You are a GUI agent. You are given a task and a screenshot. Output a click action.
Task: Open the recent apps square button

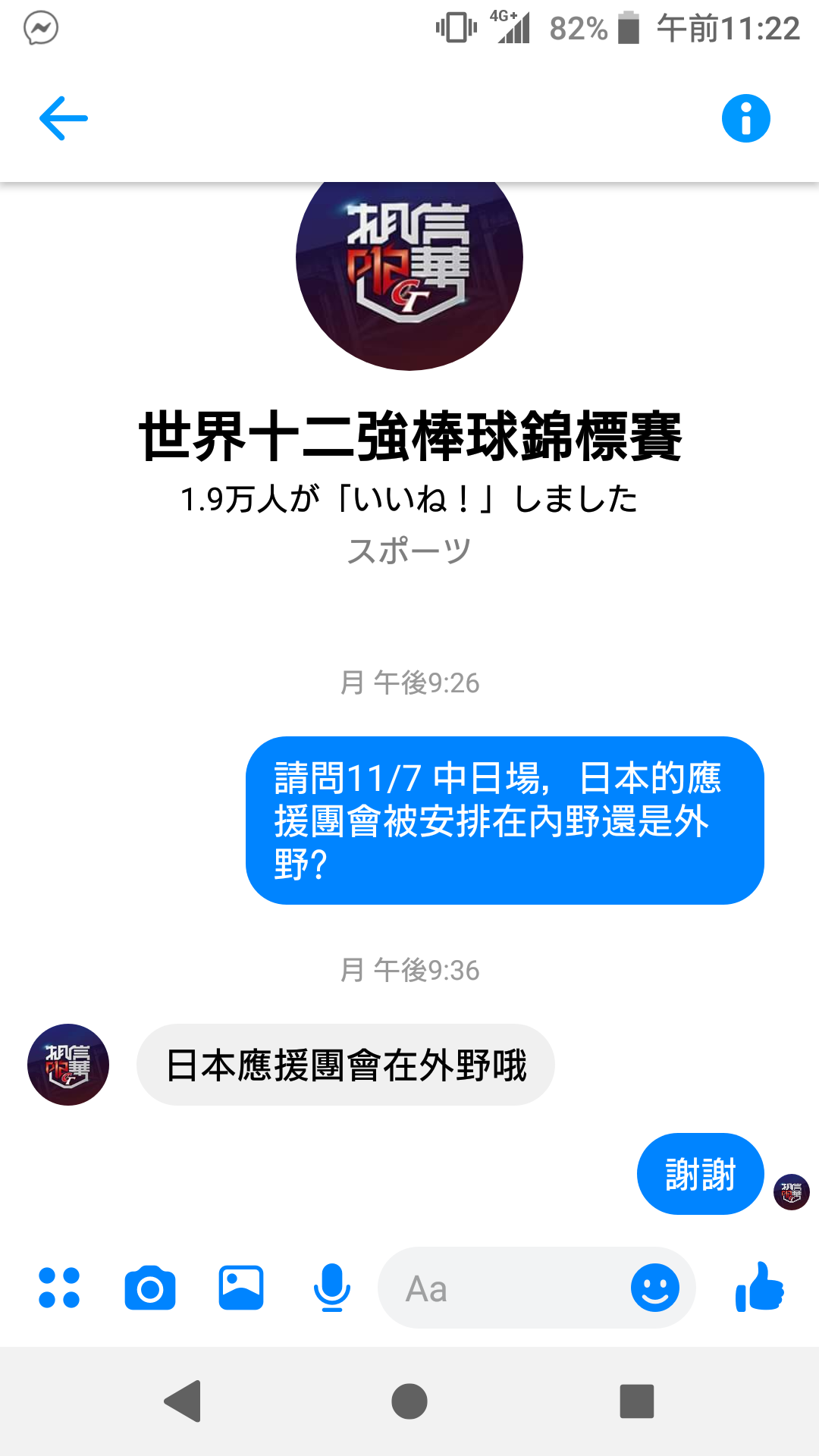637,1401
